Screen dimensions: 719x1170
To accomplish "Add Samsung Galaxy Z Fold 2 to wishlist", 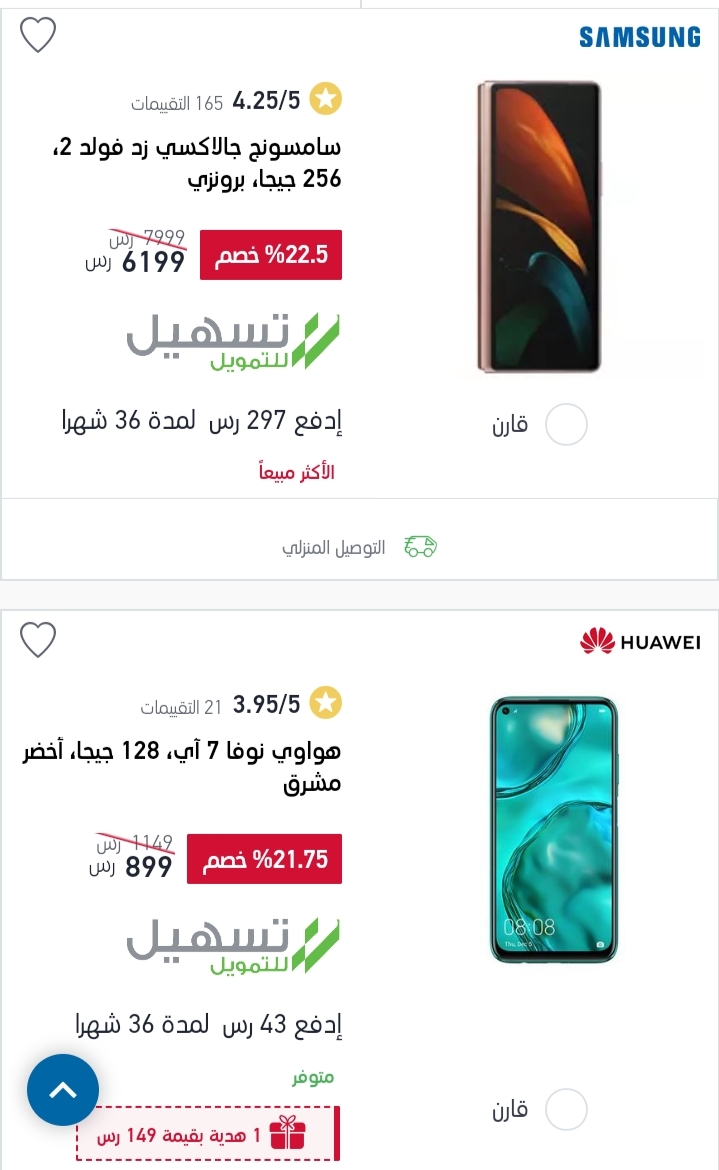I will [37, 35].
